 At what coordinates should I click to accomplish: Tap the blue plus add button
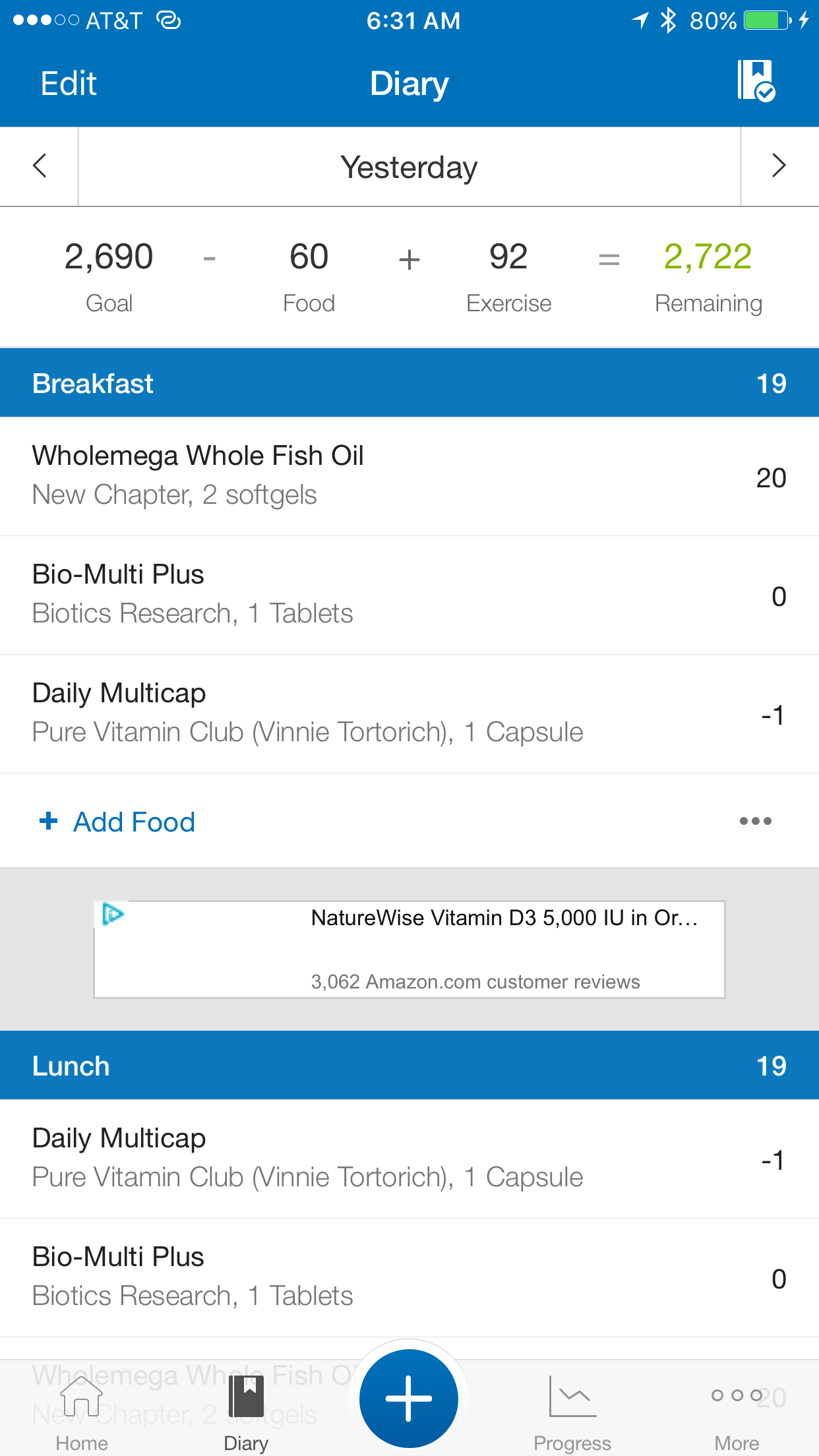coord(409,1398)
